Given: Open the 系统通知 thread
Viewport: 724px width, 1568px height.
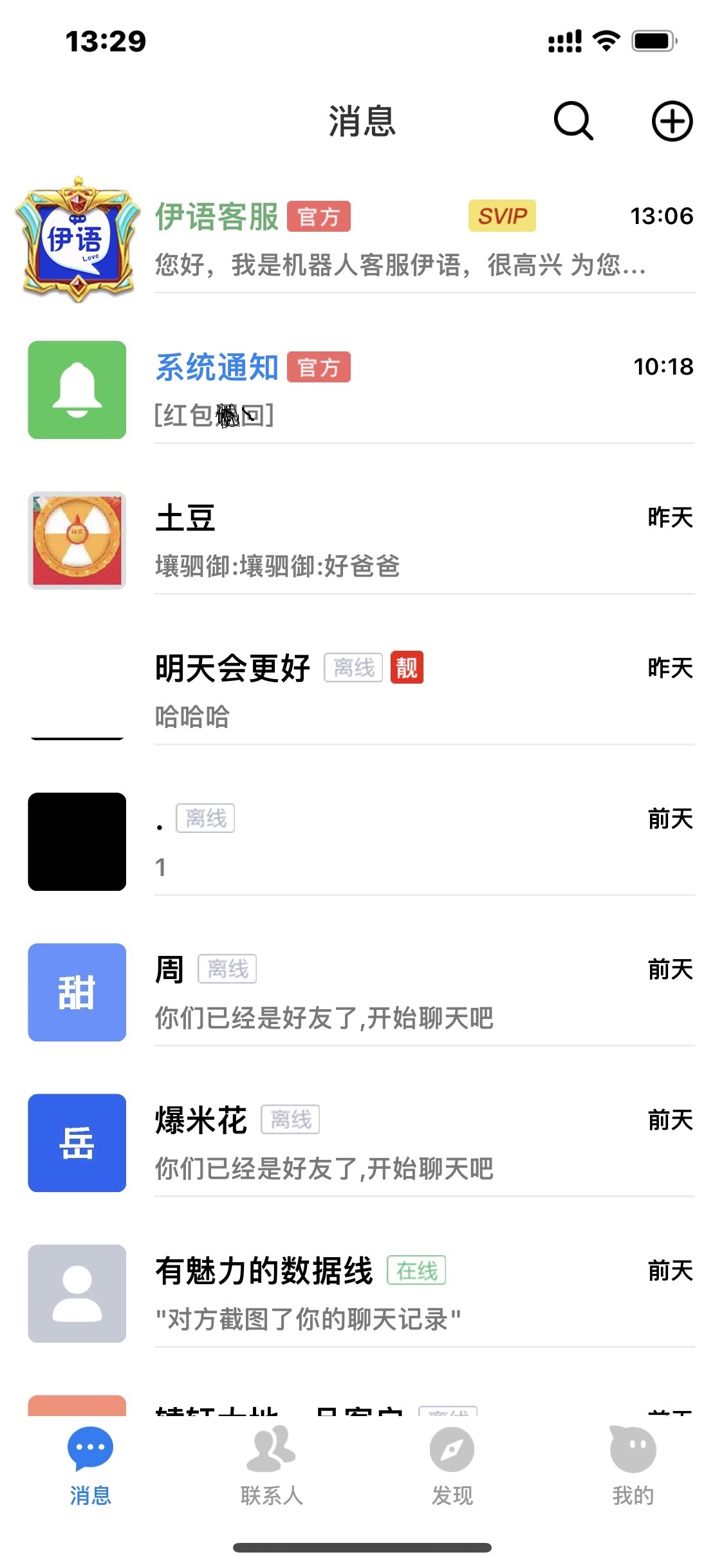Looking at the screenshot, I should click(399, 390).
